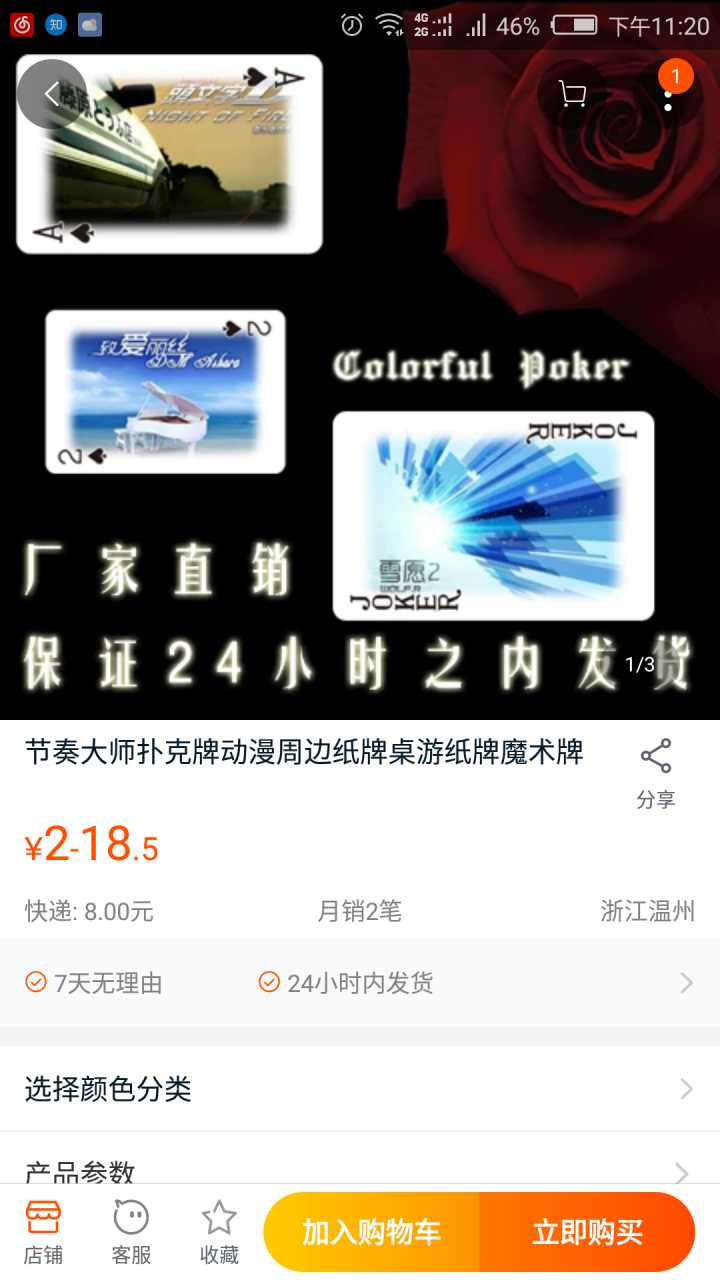The width and height of the screenshot is (720, 1280).
Task: Open the shopping cart icon
Action: pyautogui.click(x=572, y=94)
